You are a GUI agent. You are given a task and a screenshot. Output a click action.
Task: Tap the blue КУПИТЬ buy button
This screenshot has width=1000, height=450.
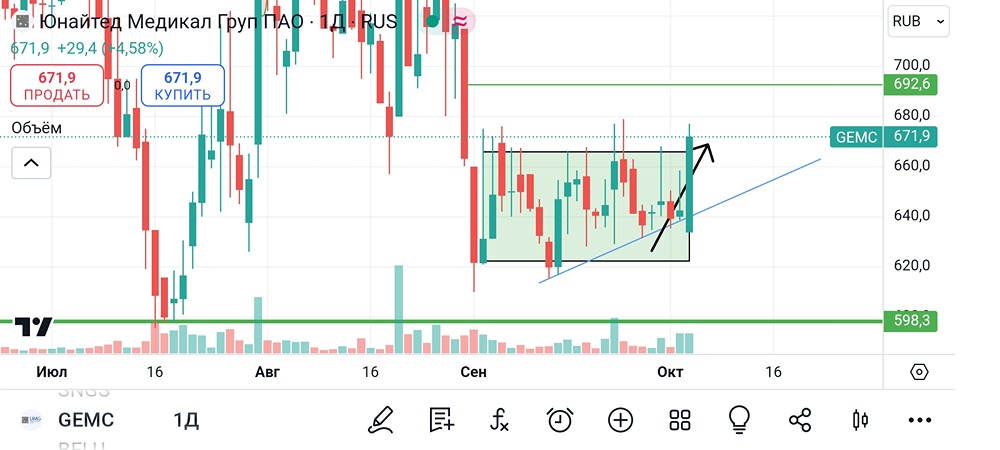182,85
